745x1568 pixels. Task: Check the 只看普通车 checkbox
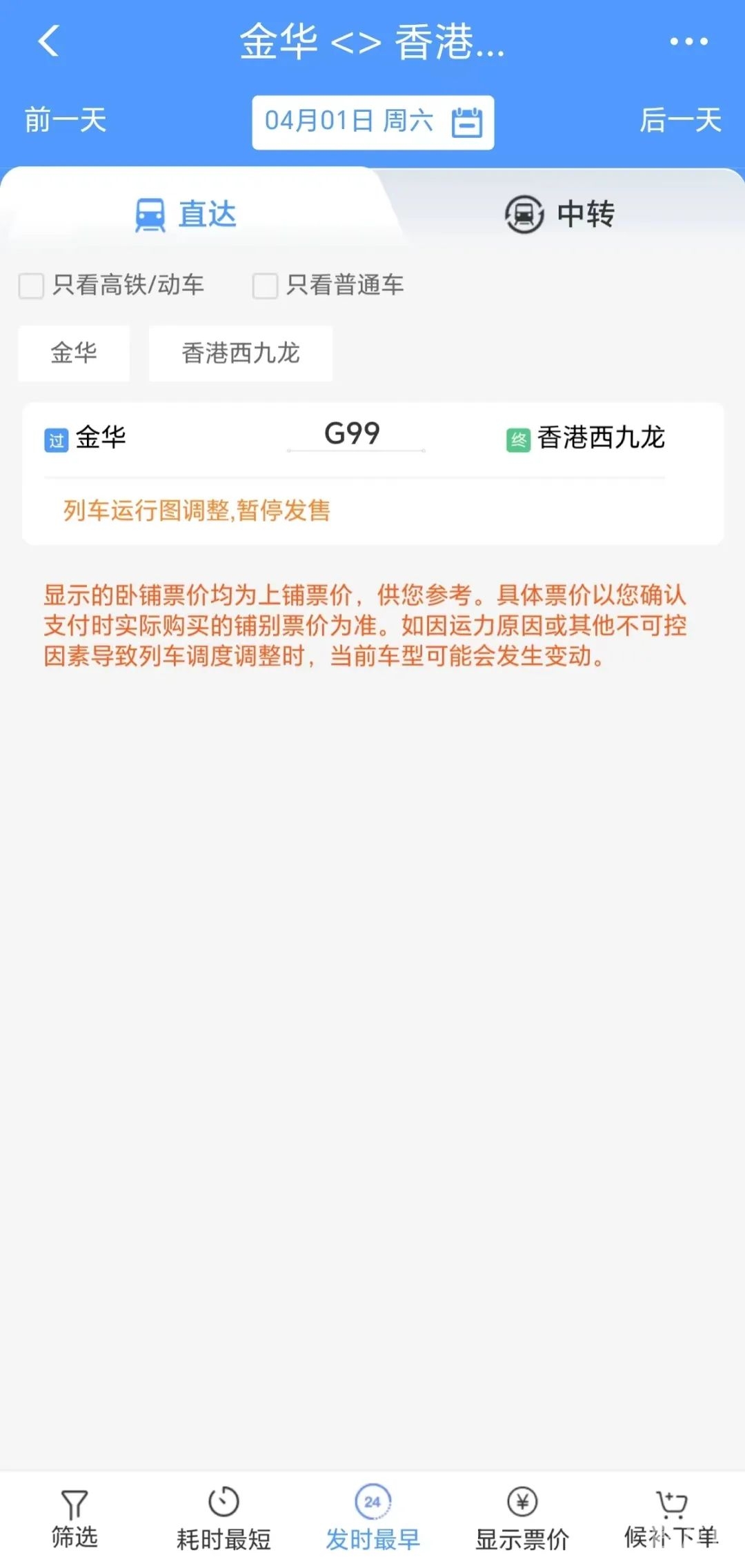(x=266, y=285)
